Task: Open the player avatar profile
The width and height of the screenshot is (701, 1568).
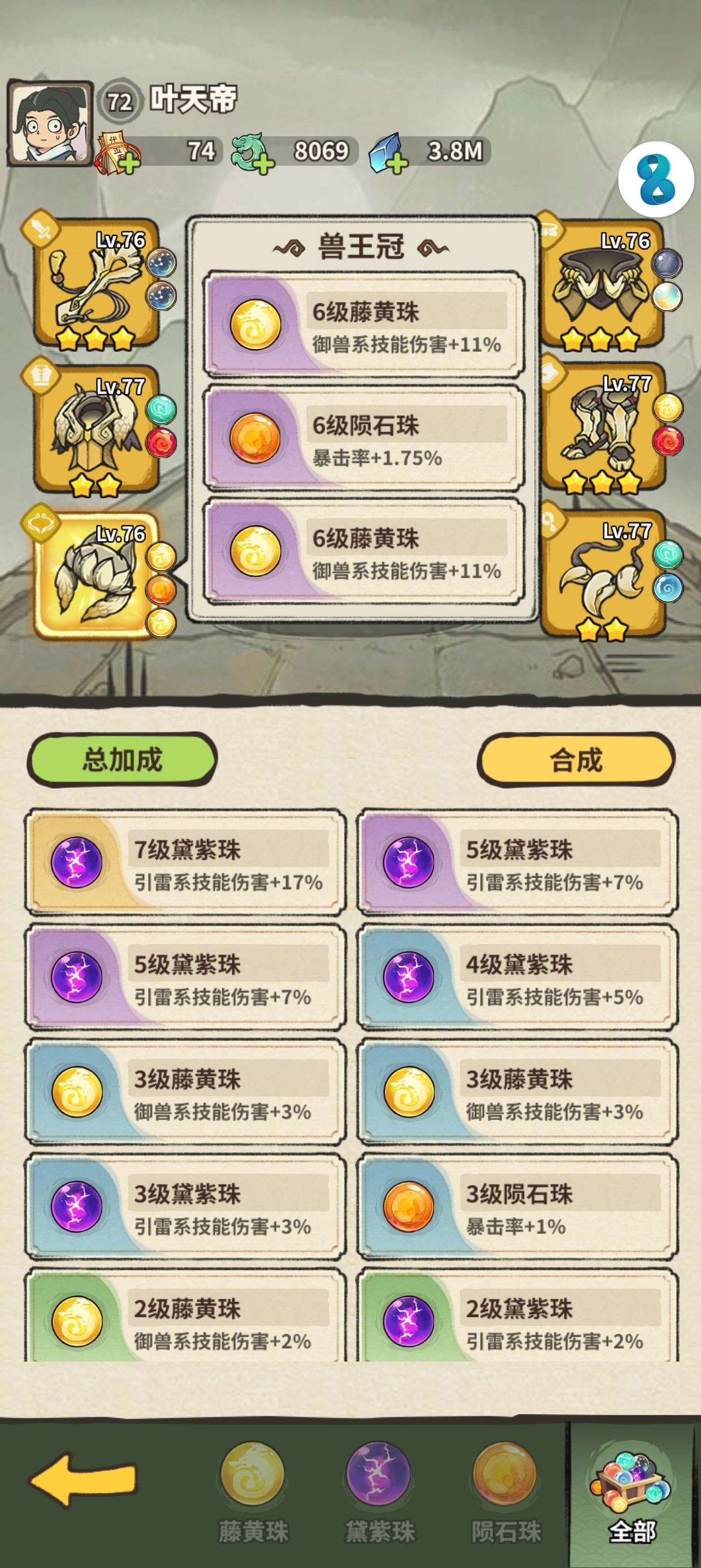Action: pyautogui.click(x=50, y=124)
